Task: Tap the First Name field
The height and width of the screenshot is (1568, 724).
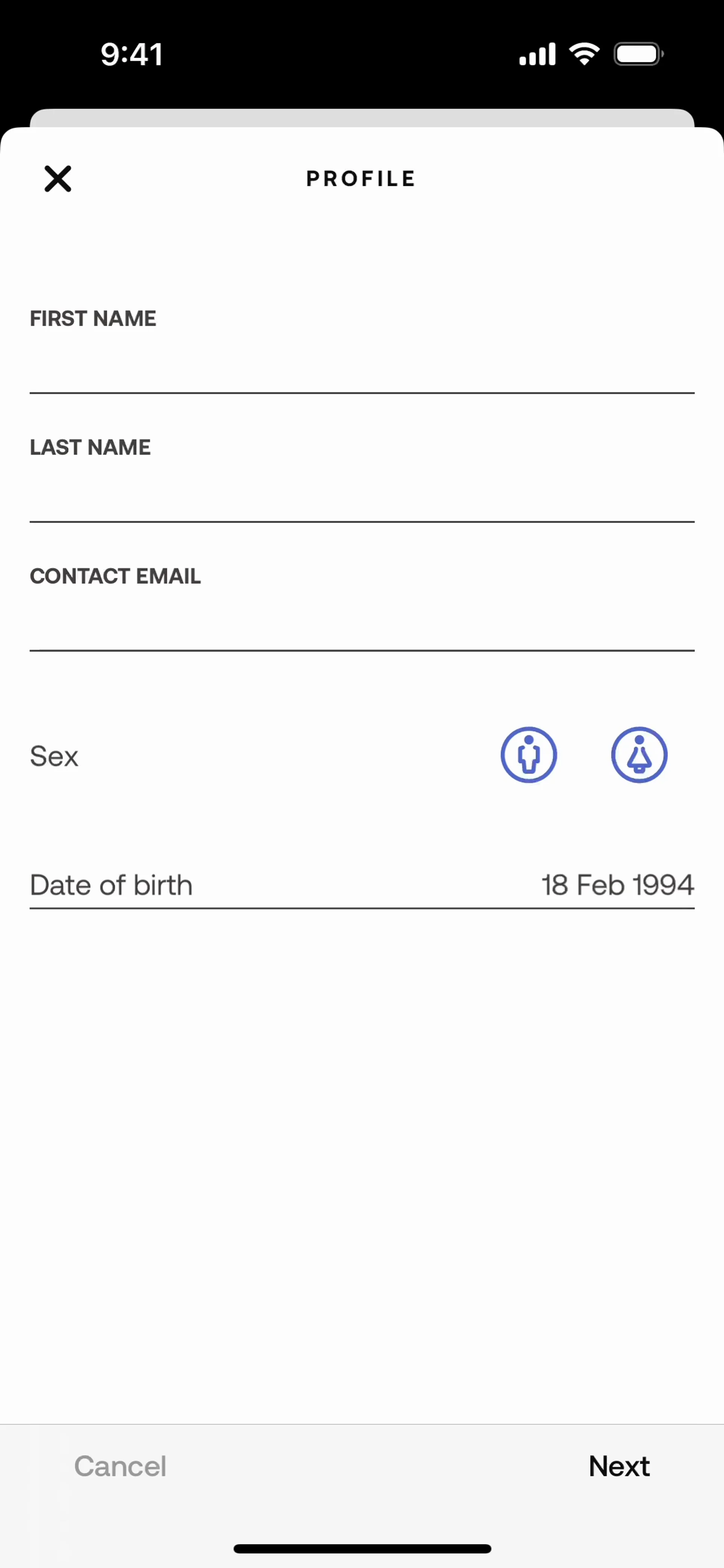Action: click(x=362, y=365)
